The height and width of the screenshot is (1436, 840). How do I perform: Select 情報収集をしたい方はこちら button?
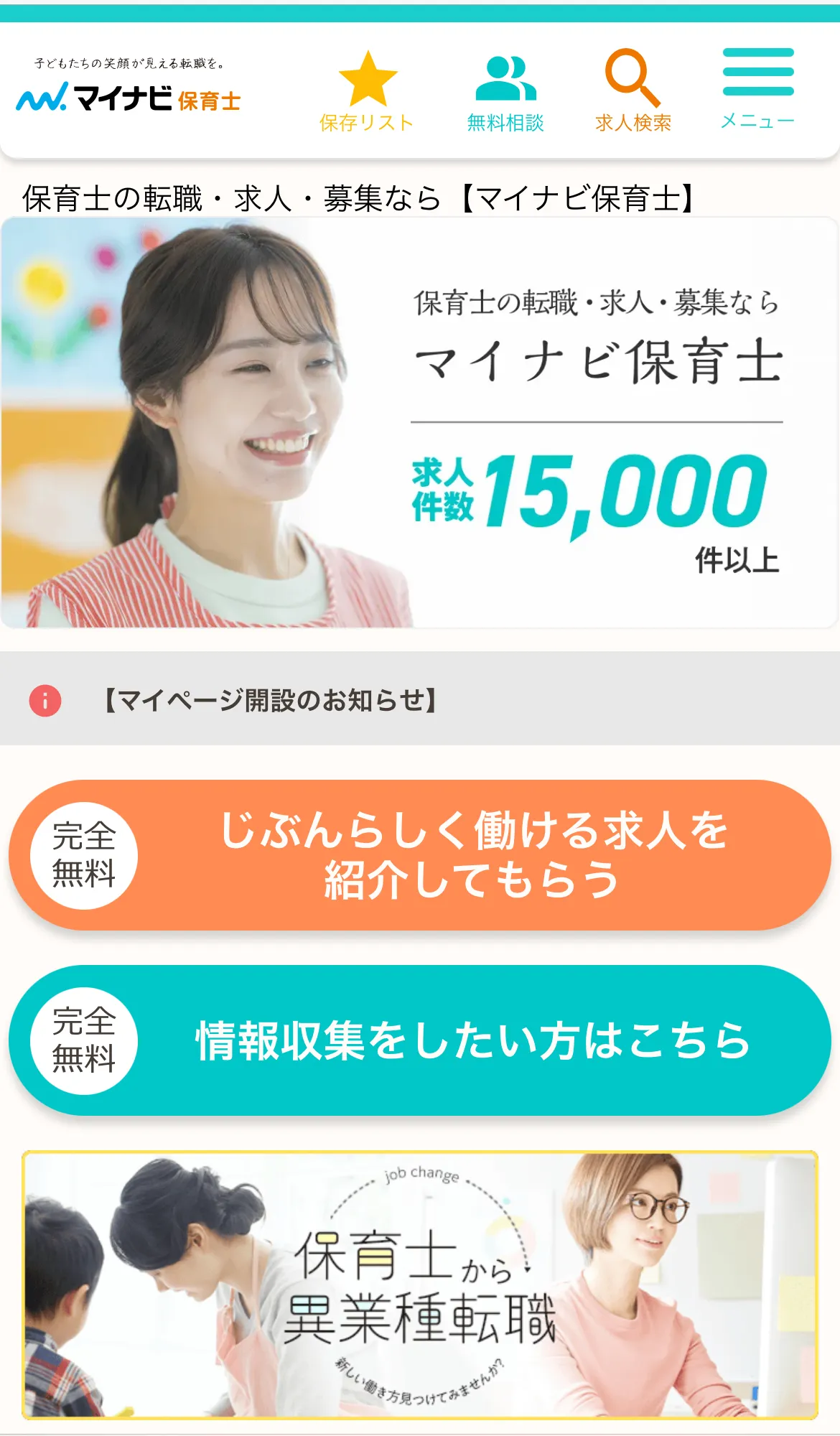(x=420, y=1040)
